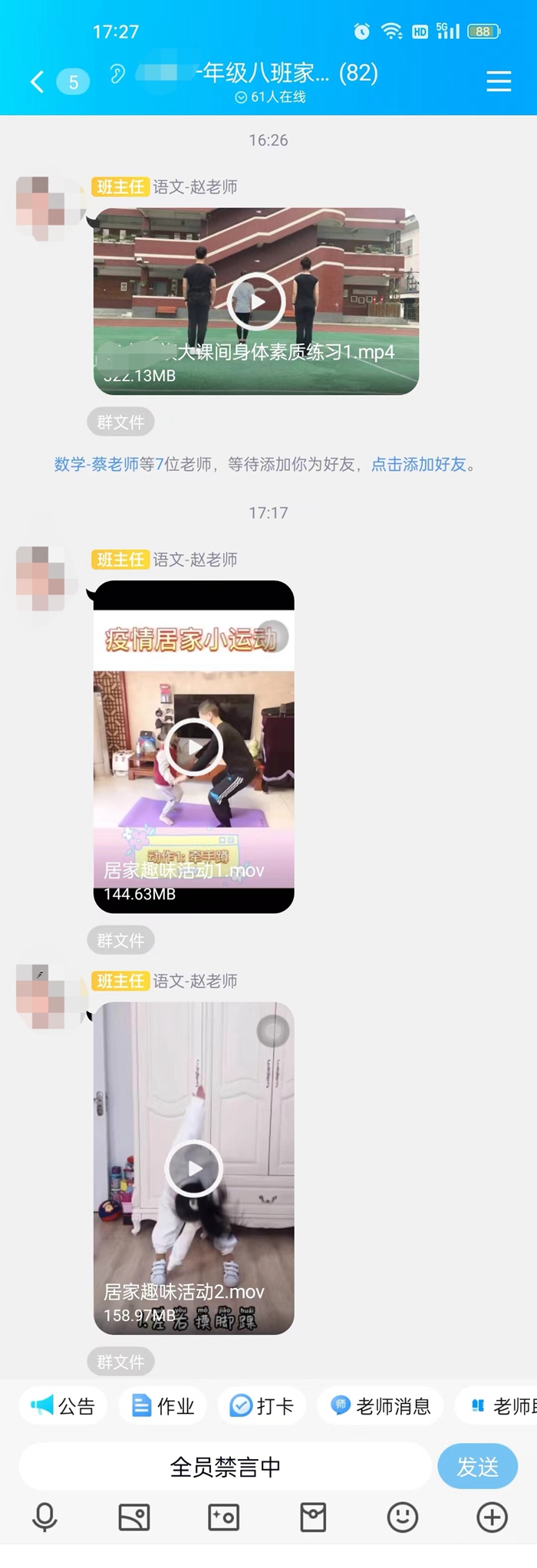Open the group menu hamburger icon
This screenshot has height=1568, width=537.
click(499, 81)
